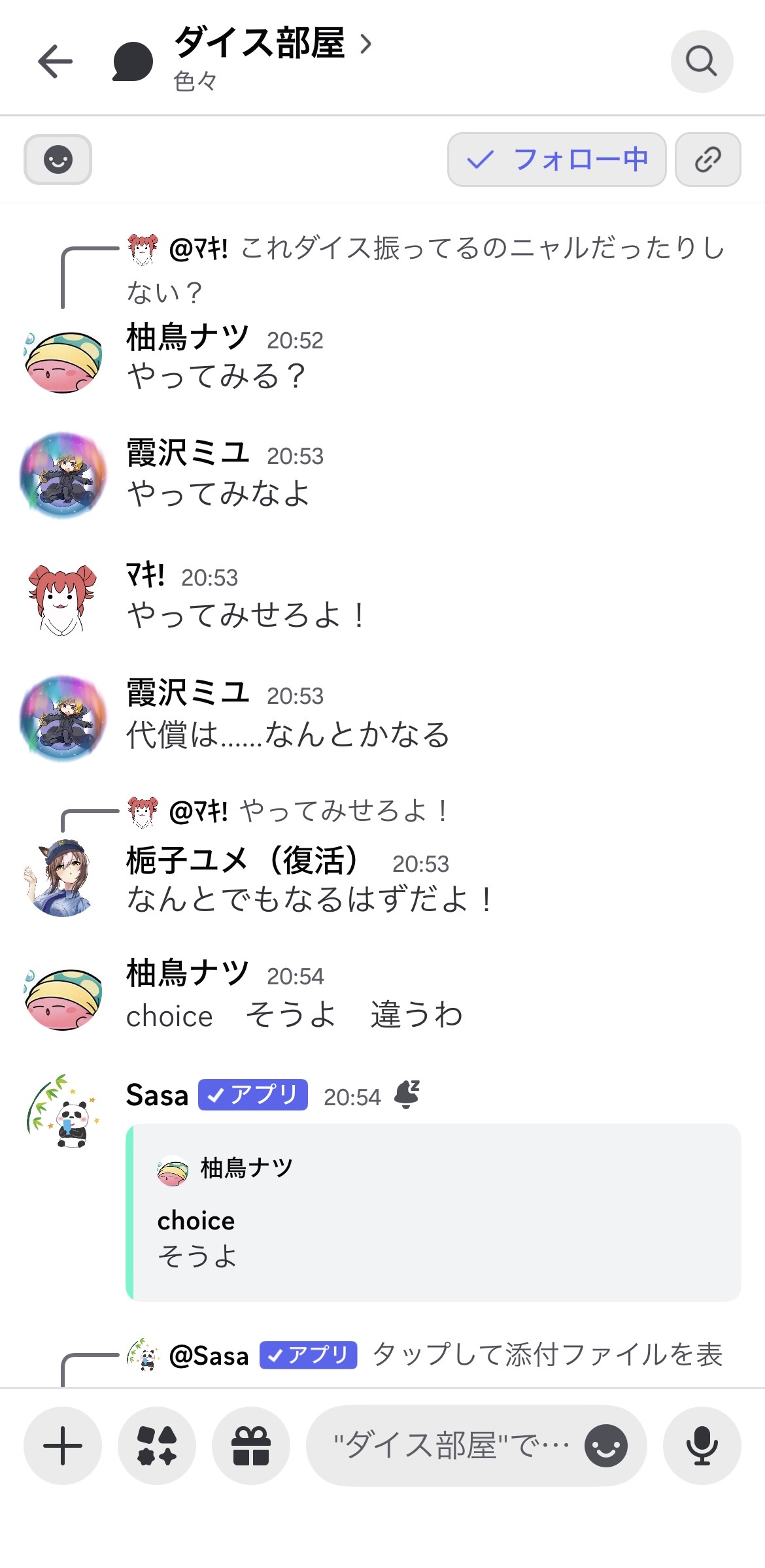Open the emoji picker in message field
This screenshot has width=765, height=1568.
pyautogui.click(x=605, y=1446)
